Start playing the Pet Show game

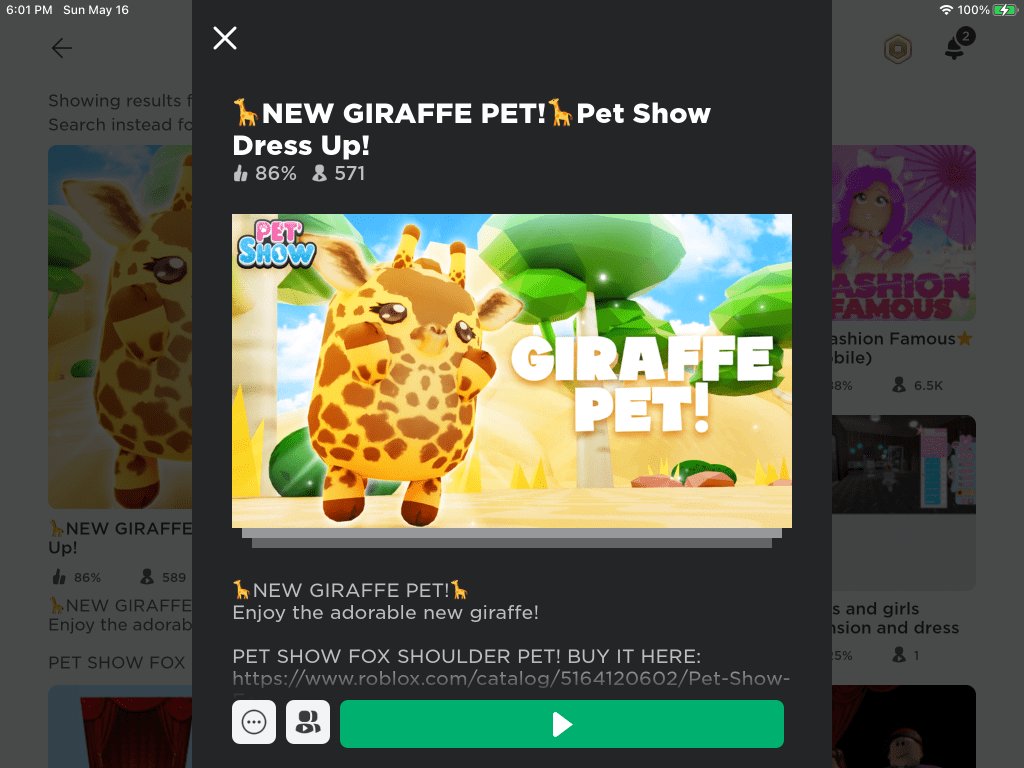click(562, 724)
